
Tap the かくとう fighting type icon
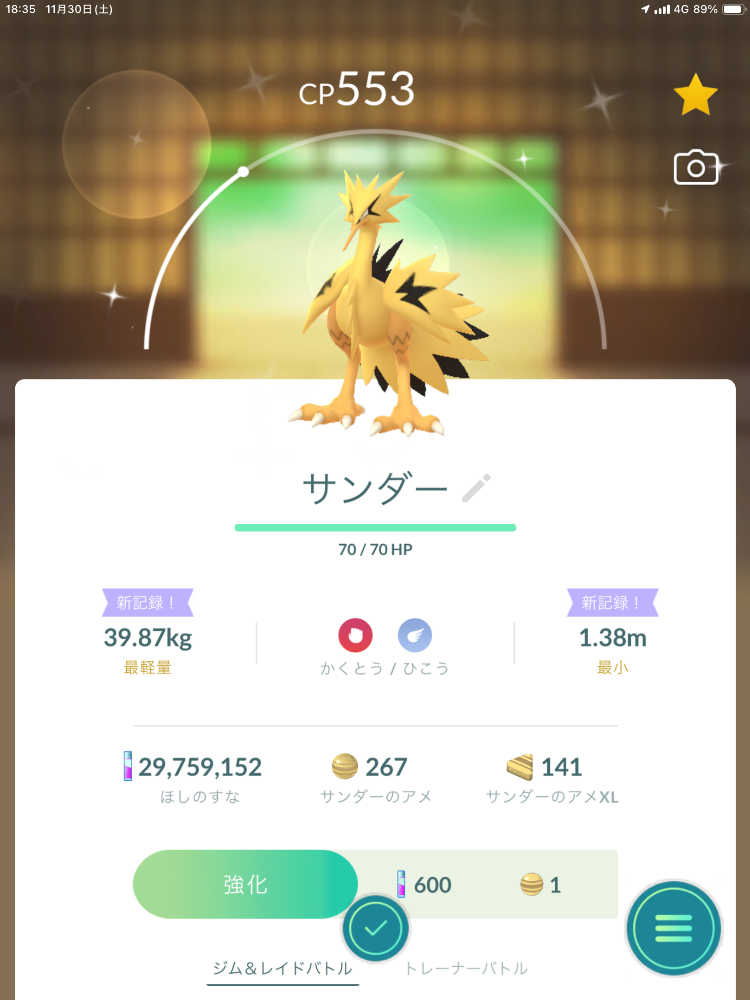click(356, 635)
